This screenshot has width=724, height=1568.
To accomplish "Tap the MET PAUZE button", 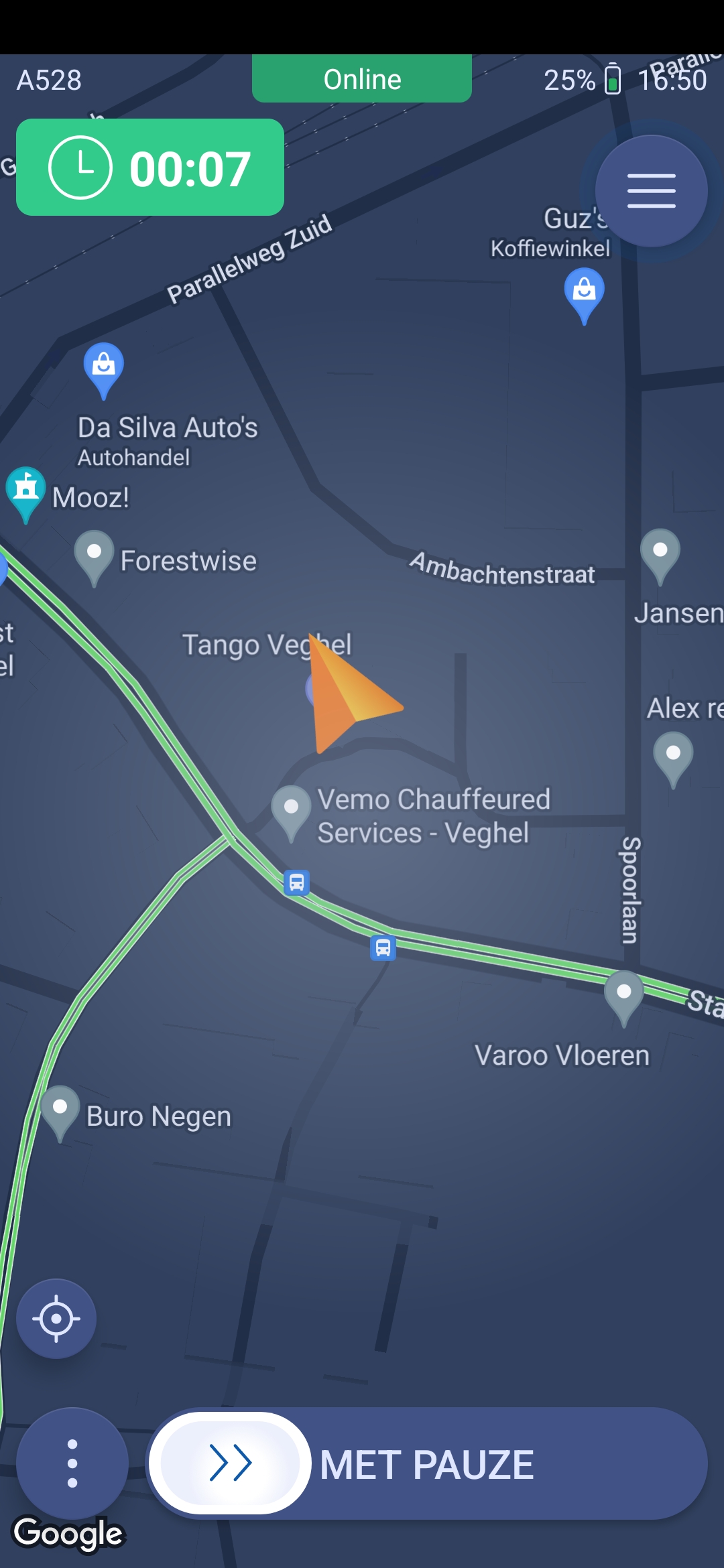I will [426, 1463].
